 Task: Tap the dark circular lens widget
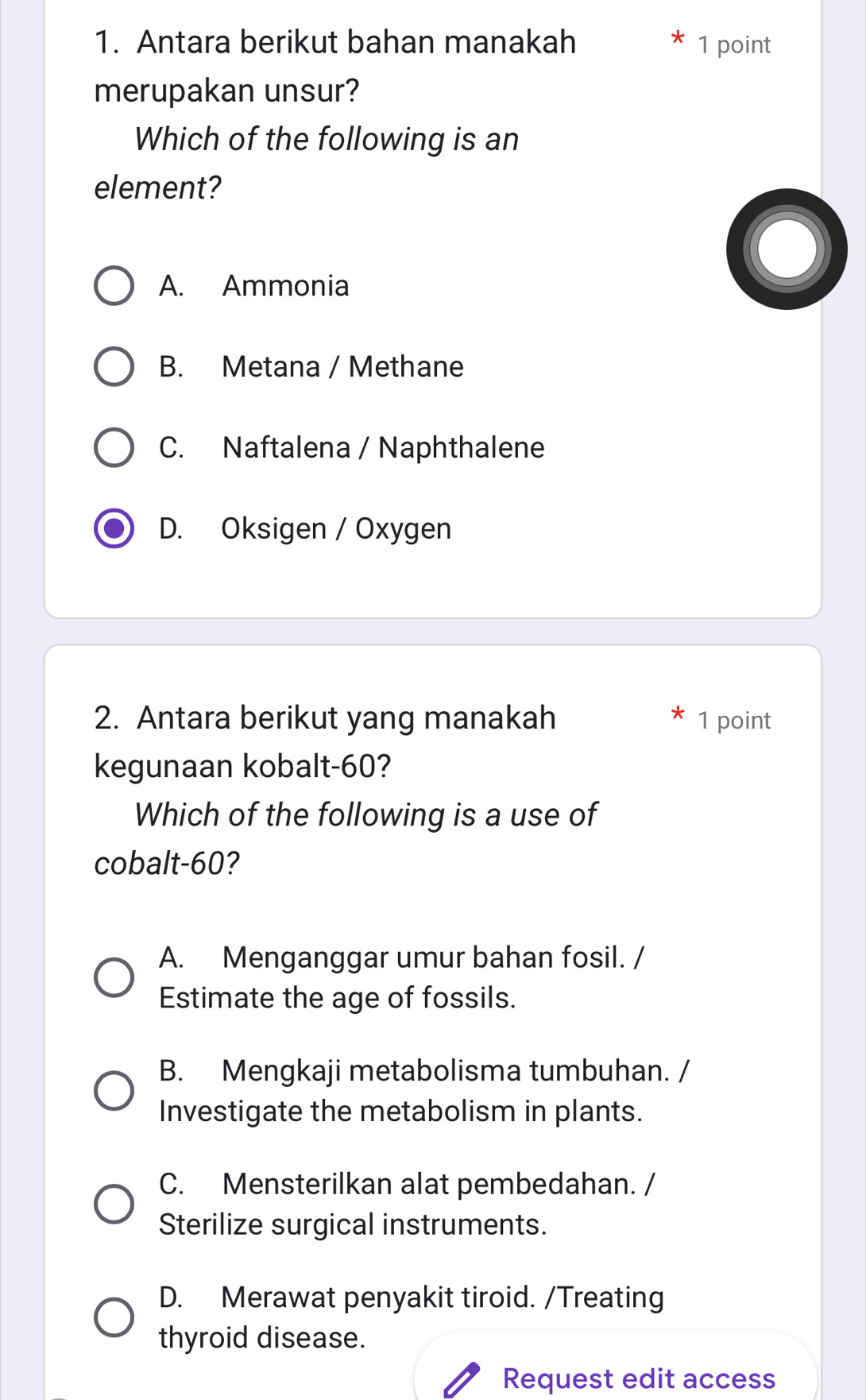(785, 248)
